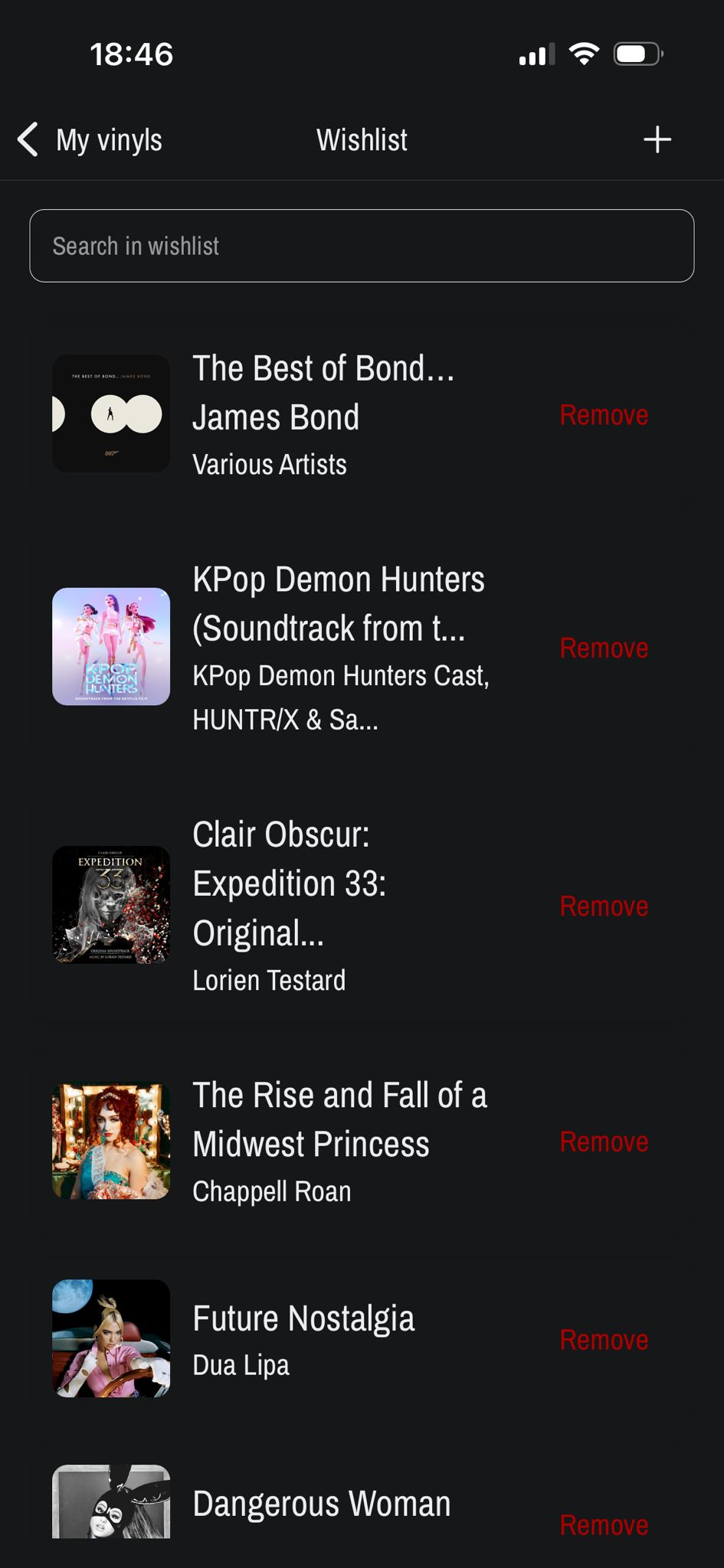The width and height of the screenshot is (724, 1568).
Task: Remove The Best of Bond from wishlist
Action: pos(604,414)
